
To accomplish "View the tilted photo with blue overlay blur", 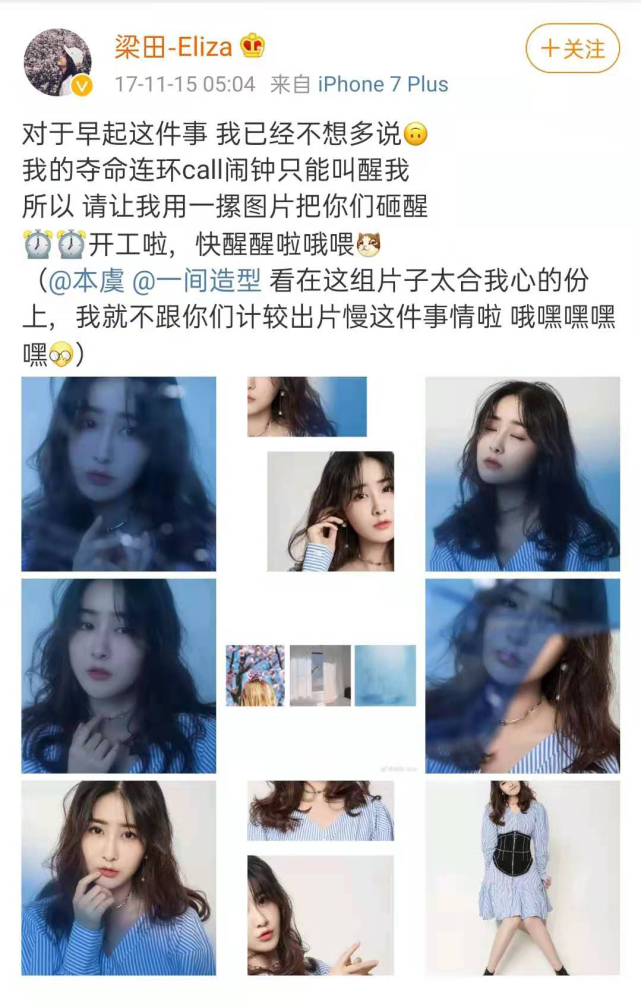I will point(522,676).
